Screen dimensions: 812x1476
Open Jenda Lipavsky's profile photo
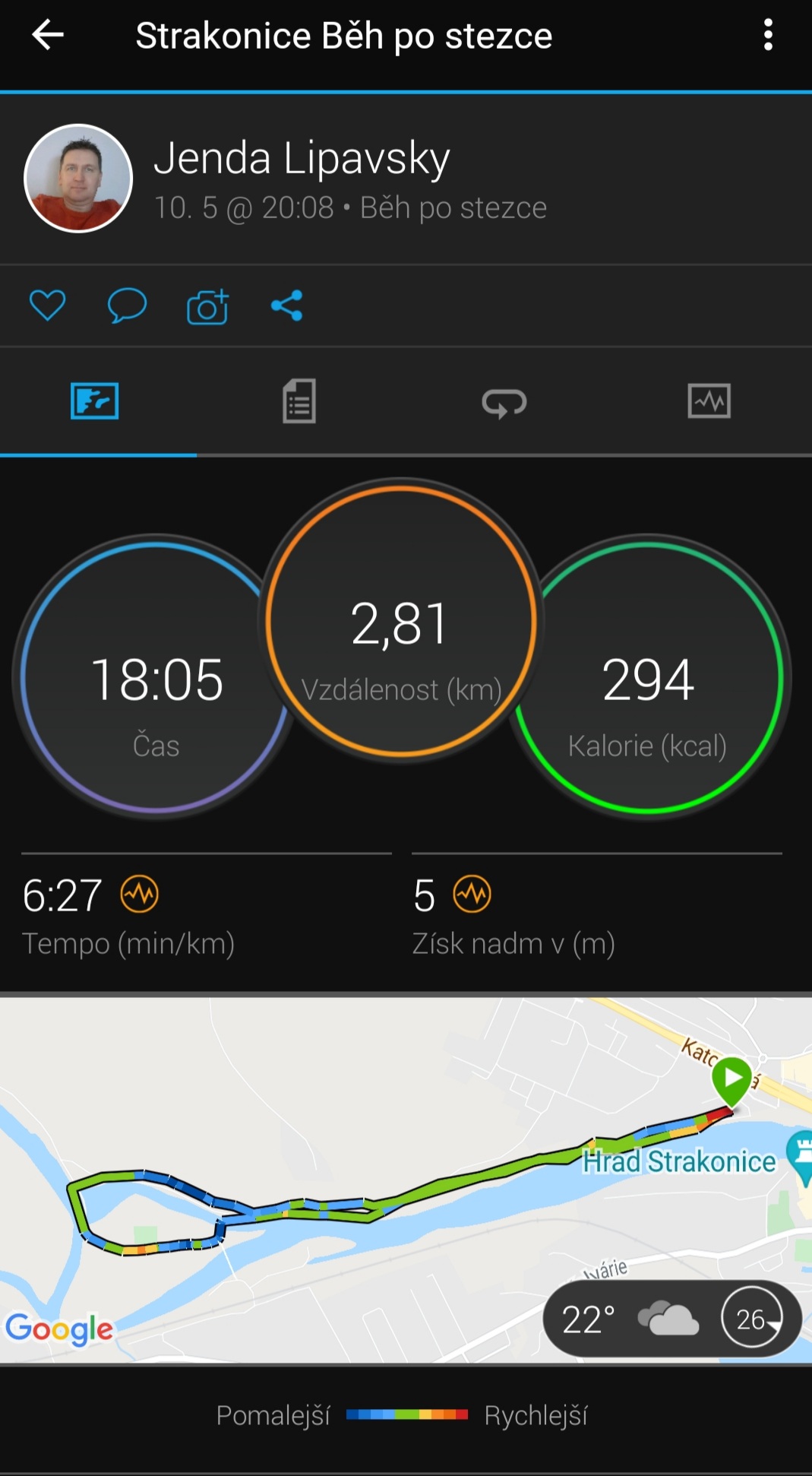[x=78, y=178]
